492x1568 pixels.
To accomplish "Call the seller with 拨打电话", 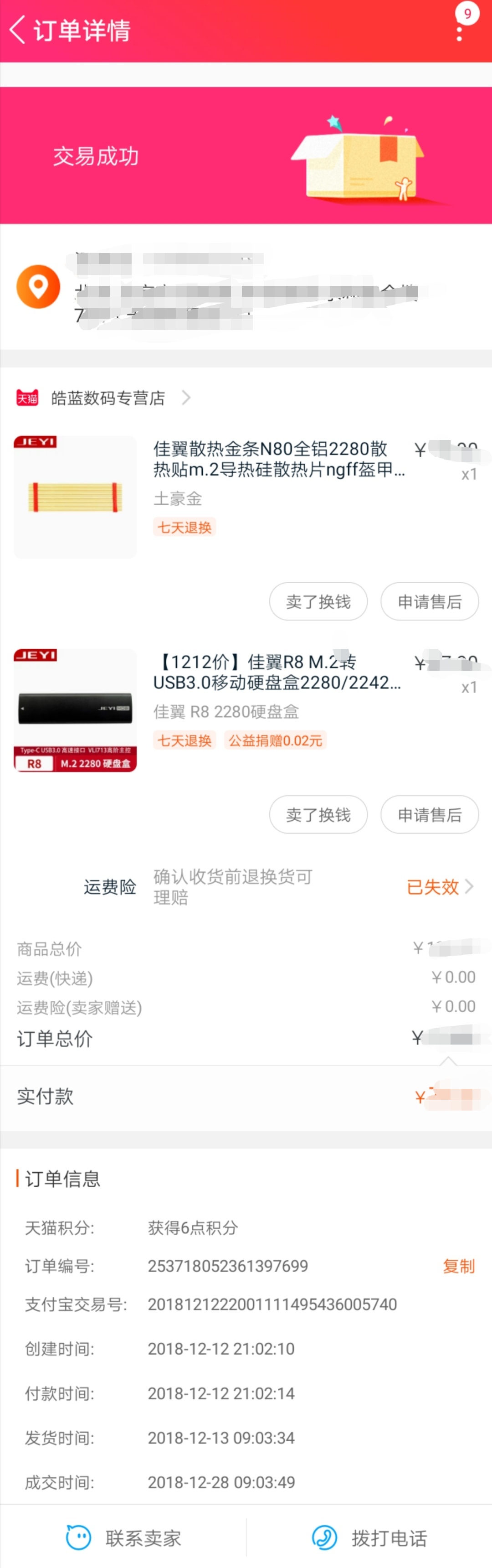I will pos(369,1537).
